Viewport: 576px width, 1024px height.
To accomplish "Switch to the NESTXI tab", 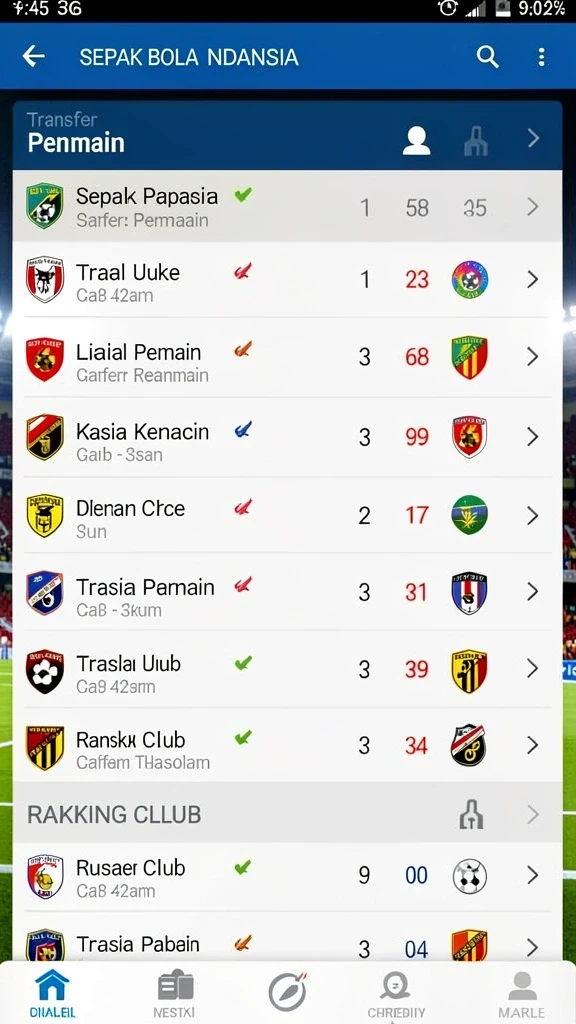I will tap(175, 994).
